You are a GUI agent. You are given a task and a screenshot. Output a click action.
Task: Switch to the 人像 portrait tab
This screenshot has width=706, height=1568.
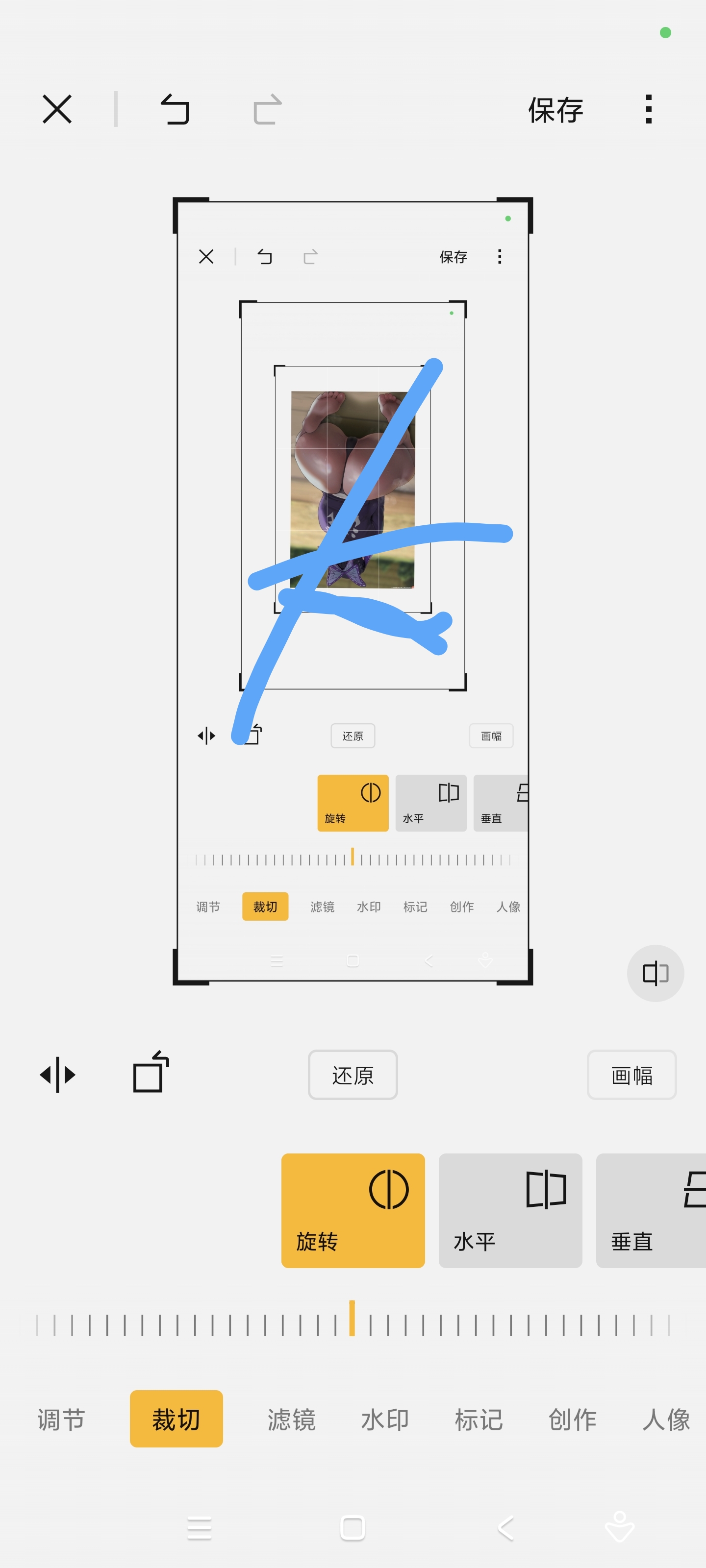pos(666,1420)
